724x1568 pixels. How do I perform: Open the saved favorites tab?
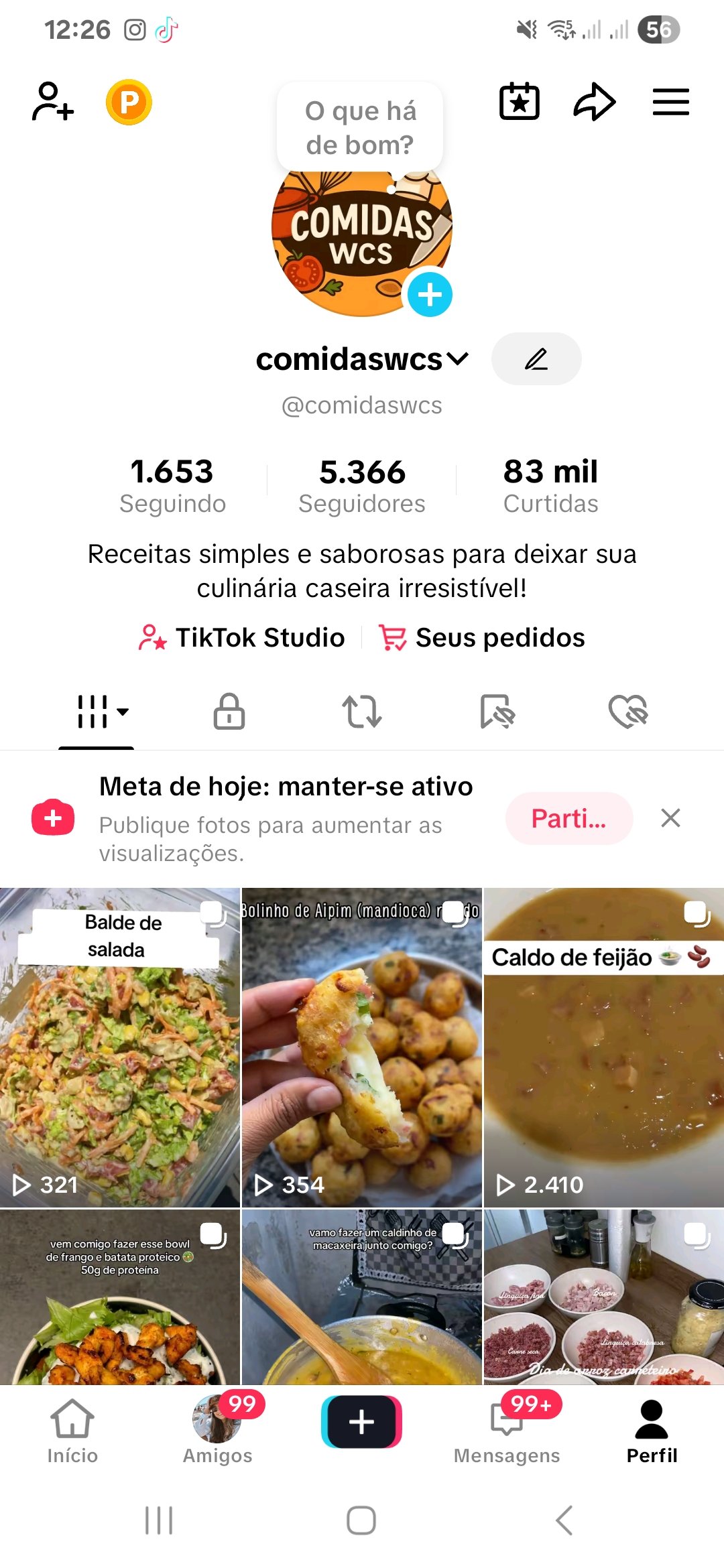497,711
